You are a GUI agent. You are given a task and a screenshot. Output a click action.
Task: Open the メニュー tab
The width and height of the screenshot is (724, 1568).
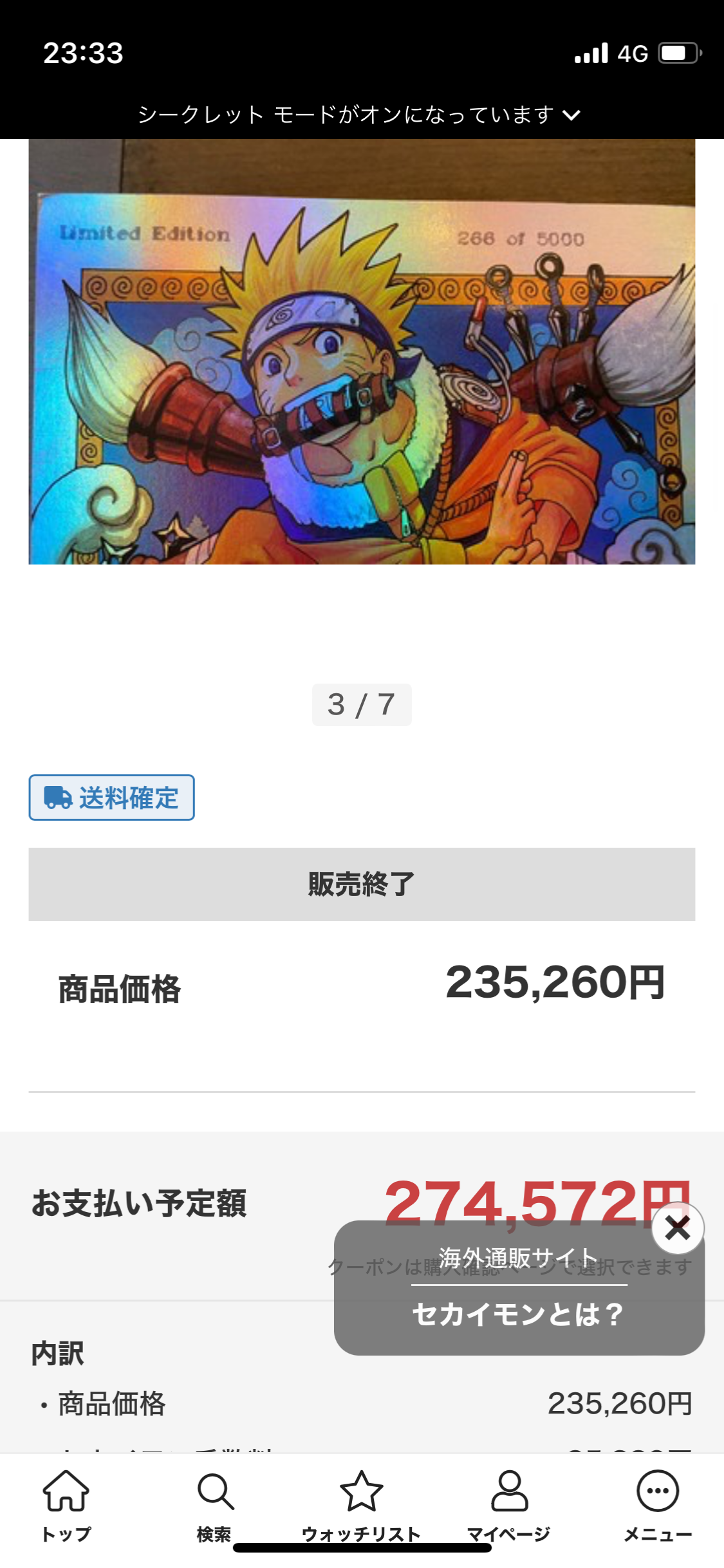pyautogui.click(x=657, y=1505)
